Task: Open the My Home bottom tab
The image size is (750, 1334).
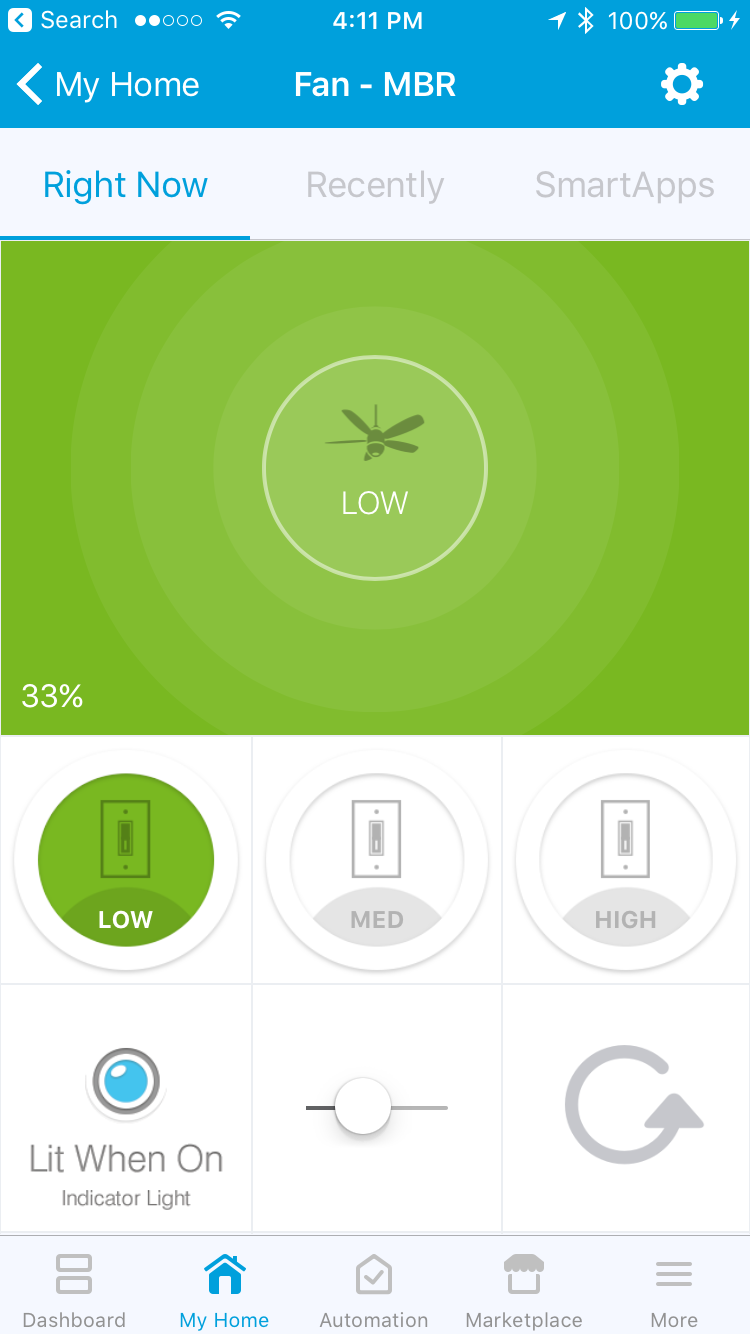Action: pos(224,1291)
